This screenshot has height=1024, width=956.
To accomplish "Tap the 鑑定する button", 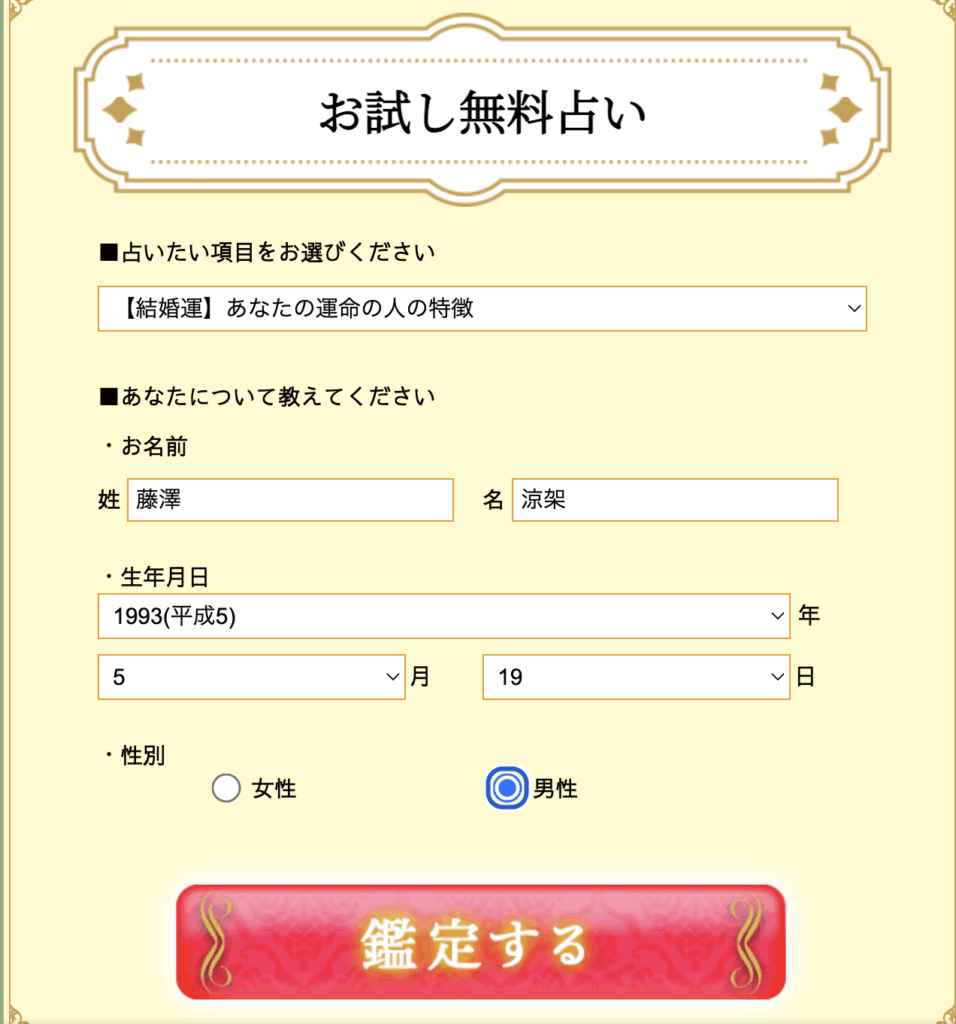I will click(x=481, y=942).
